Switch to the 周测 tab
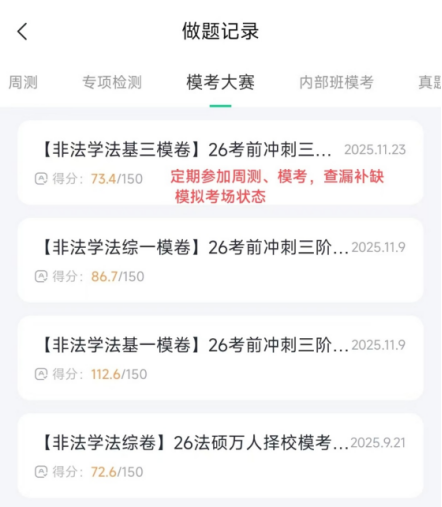The width and height of the screenshot is (442, 507). (23, 82)
